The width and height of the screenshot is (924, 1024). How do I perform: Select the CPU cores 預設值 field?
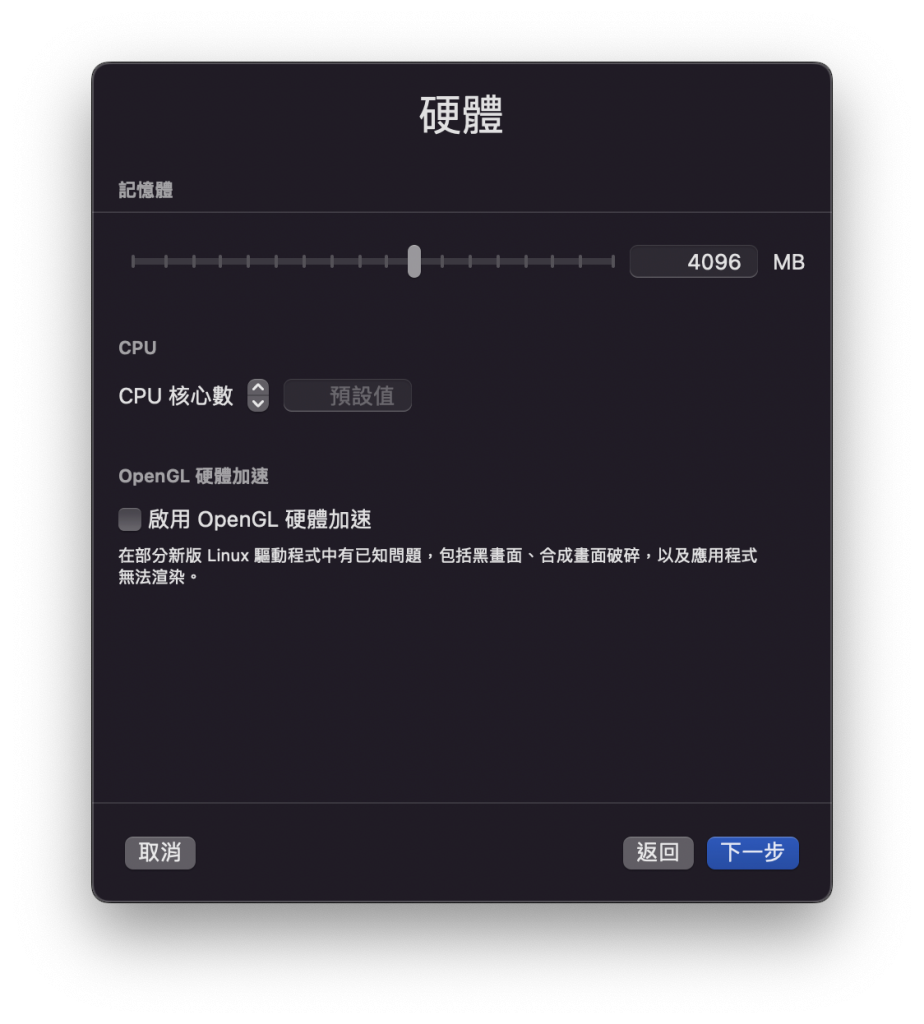348,396
